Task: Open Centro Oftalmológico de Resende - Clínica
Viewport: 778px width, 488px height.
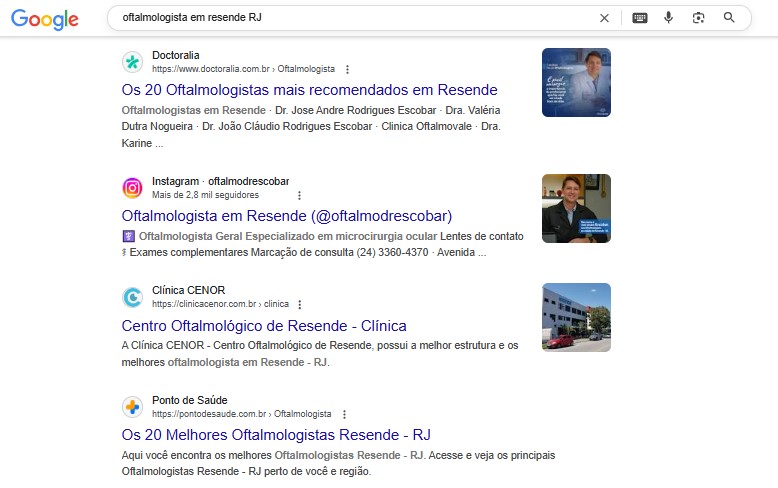Action: (x=264, y=326)
